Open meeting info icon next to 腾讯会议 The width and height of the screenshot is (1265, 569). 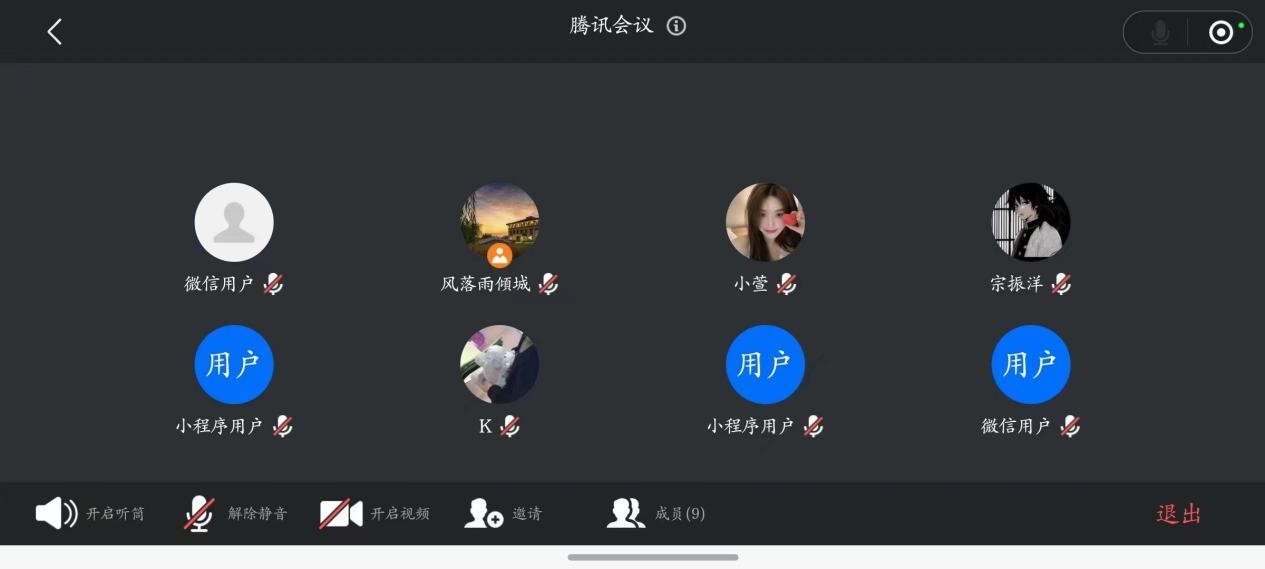(677, 26)
